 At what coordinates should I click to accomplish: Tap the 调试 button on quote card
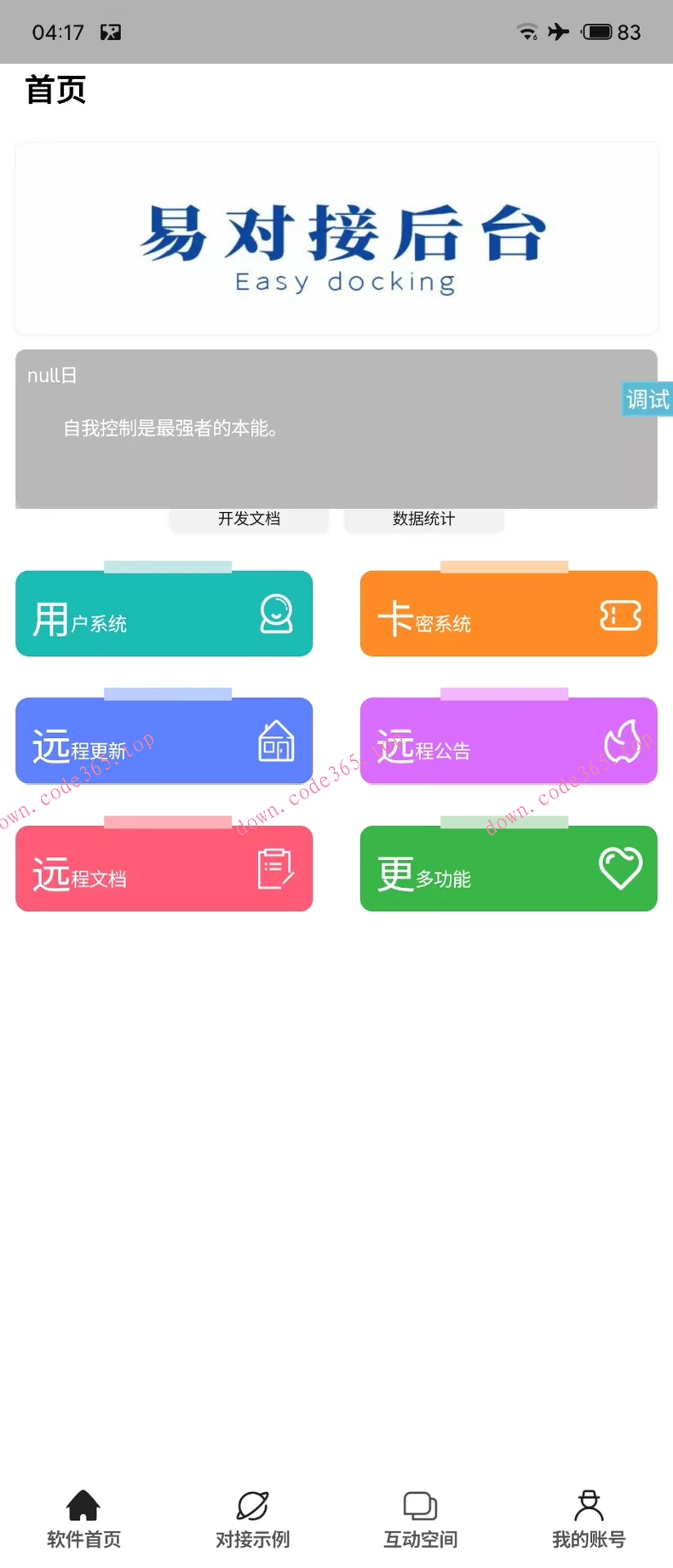647,399
